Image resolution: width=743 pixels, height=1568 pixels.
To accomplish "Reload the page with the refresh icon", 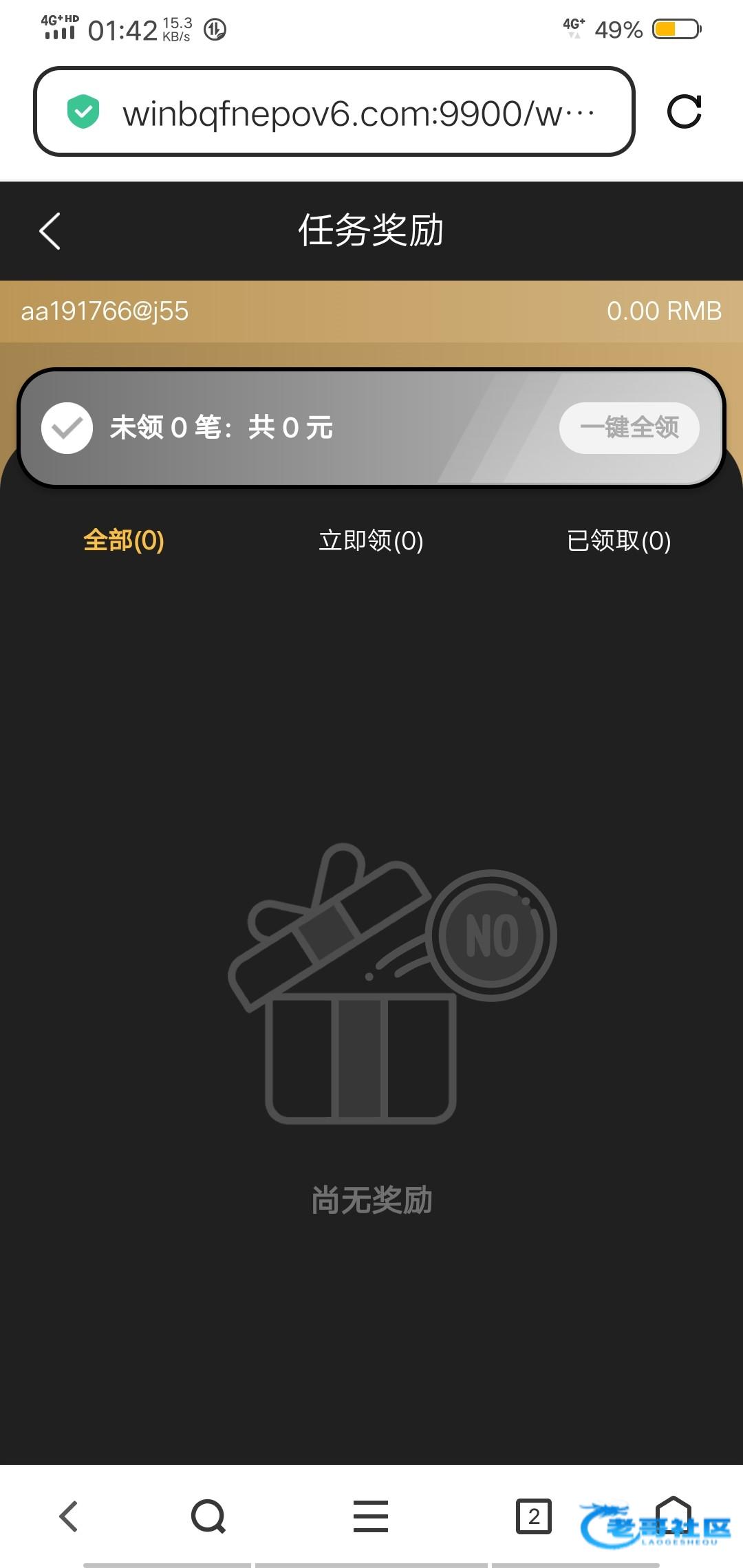I will (x=684, y=111).
